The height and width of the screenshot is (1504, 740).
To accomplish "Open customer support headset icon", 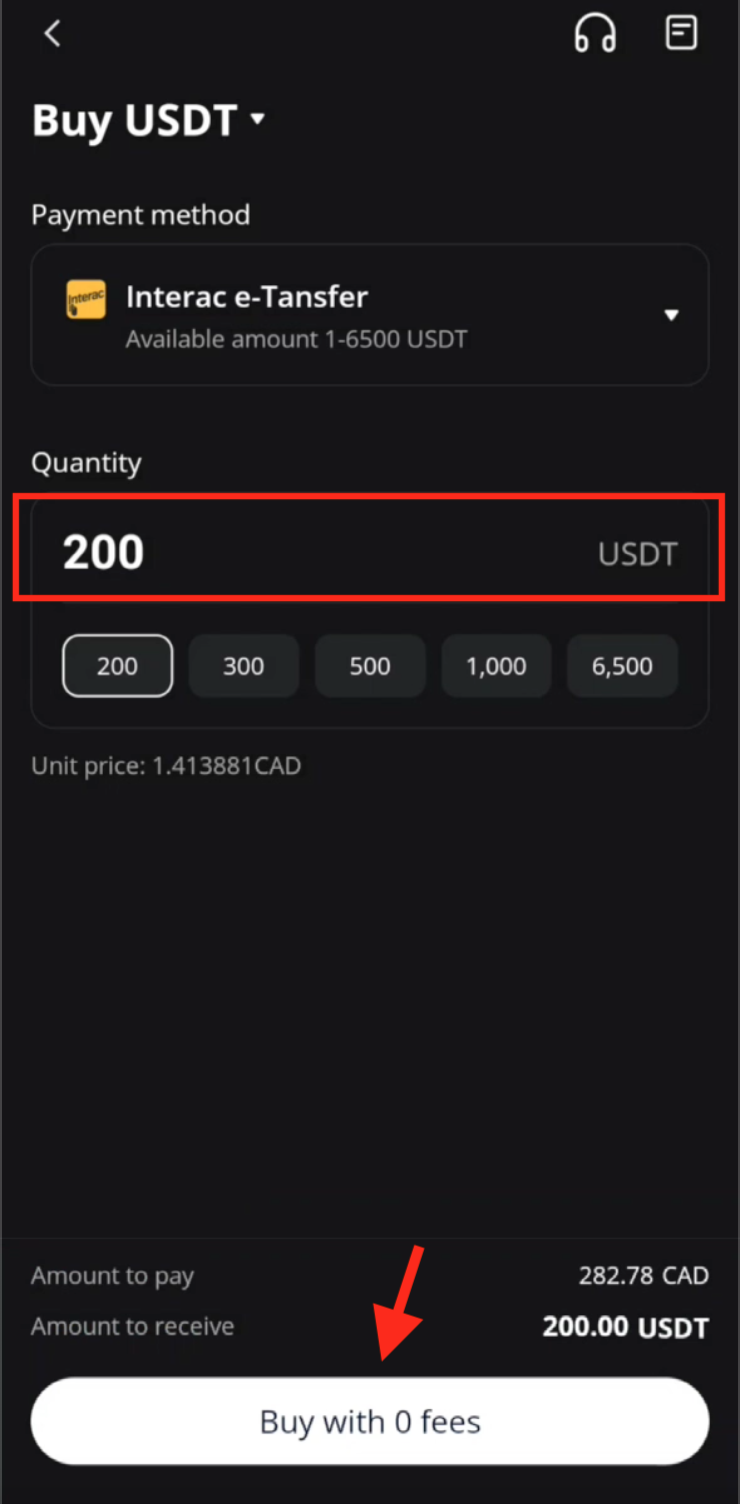I will [595, 34].
